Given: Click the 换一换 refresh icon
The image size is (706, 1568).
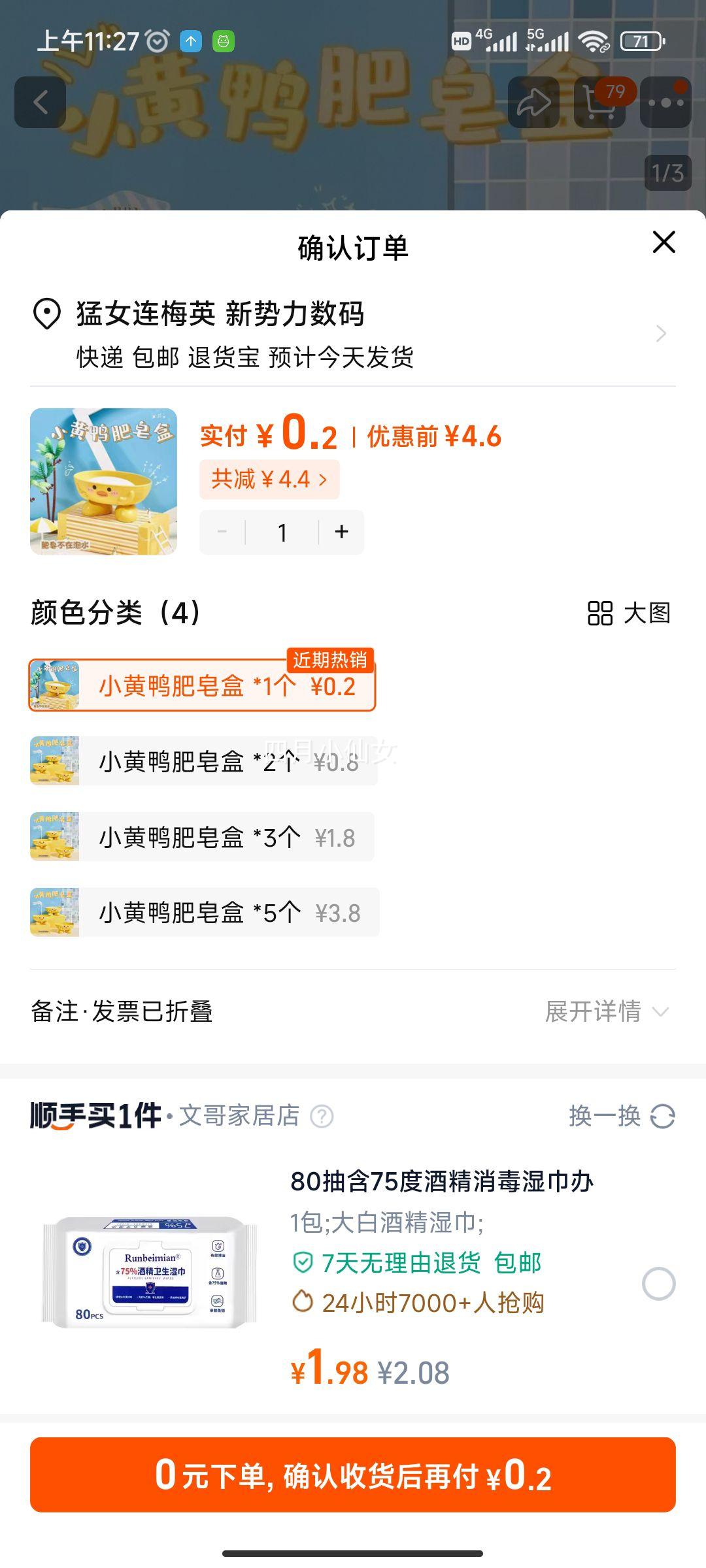Looking at the screenshot, I should pyautogui.click(x=663, y=1115).
